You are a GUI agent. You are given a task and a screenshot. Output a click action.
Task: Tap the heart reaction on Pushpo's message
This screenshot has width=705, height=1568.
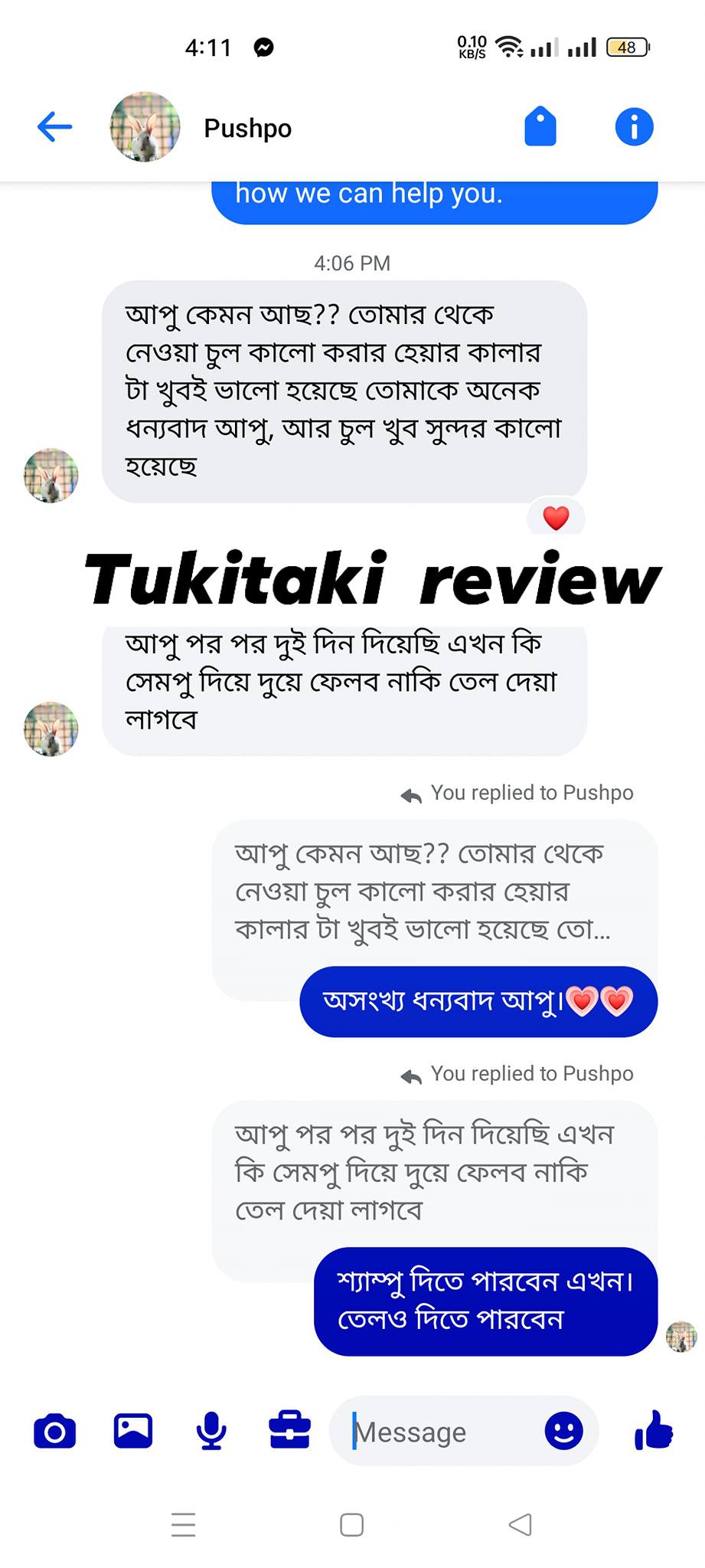click(x=556, y=519)
